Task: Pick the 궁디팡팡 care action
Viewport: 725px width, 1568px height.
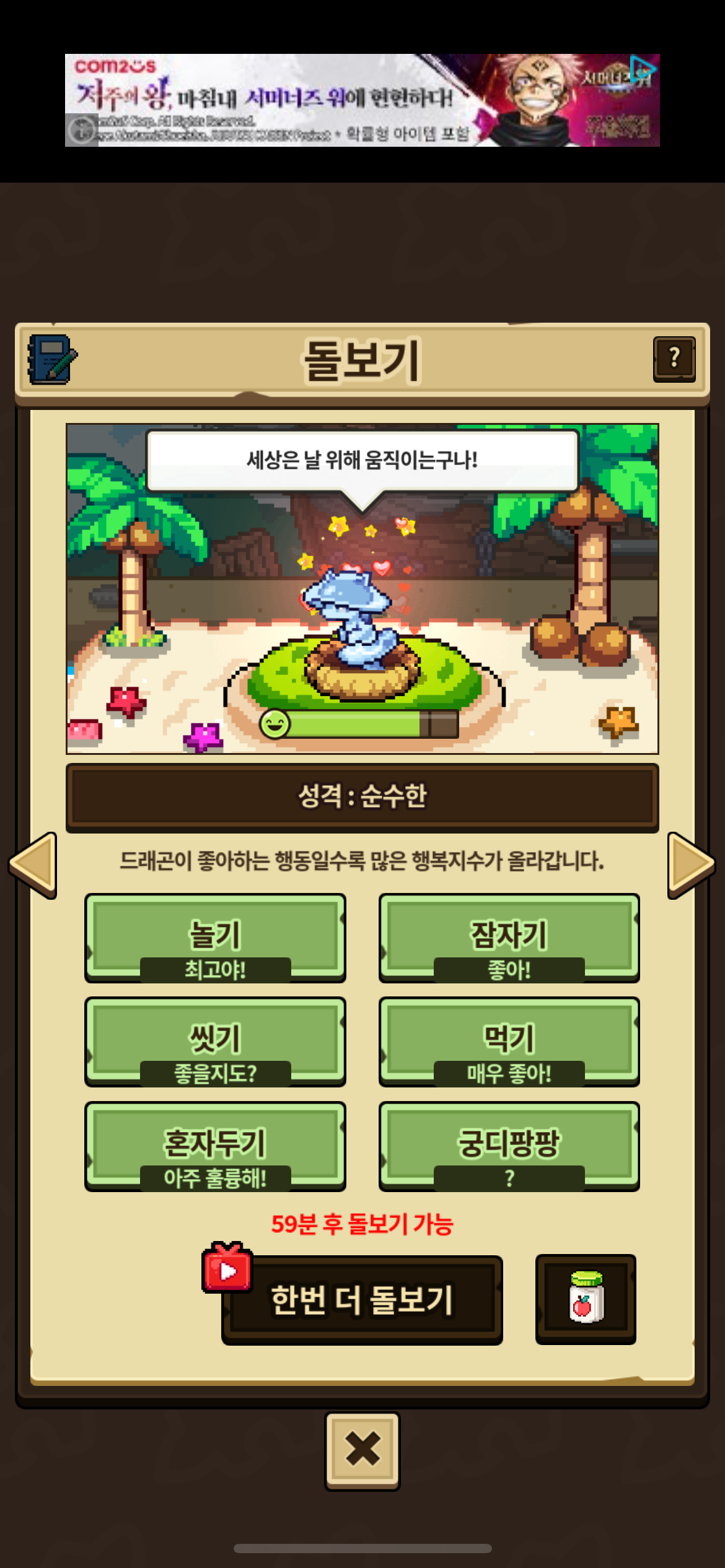Action: (x=509, y=1146)
